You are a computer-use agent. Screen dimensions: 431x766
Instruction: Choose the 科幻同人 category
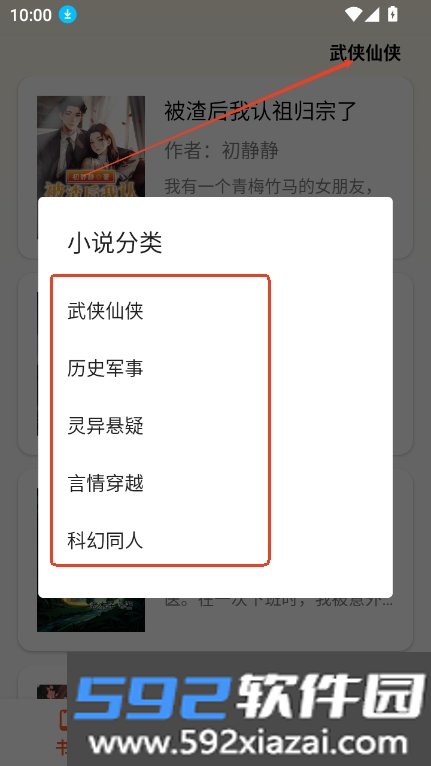pyautogui.click(x=215, y=541)
